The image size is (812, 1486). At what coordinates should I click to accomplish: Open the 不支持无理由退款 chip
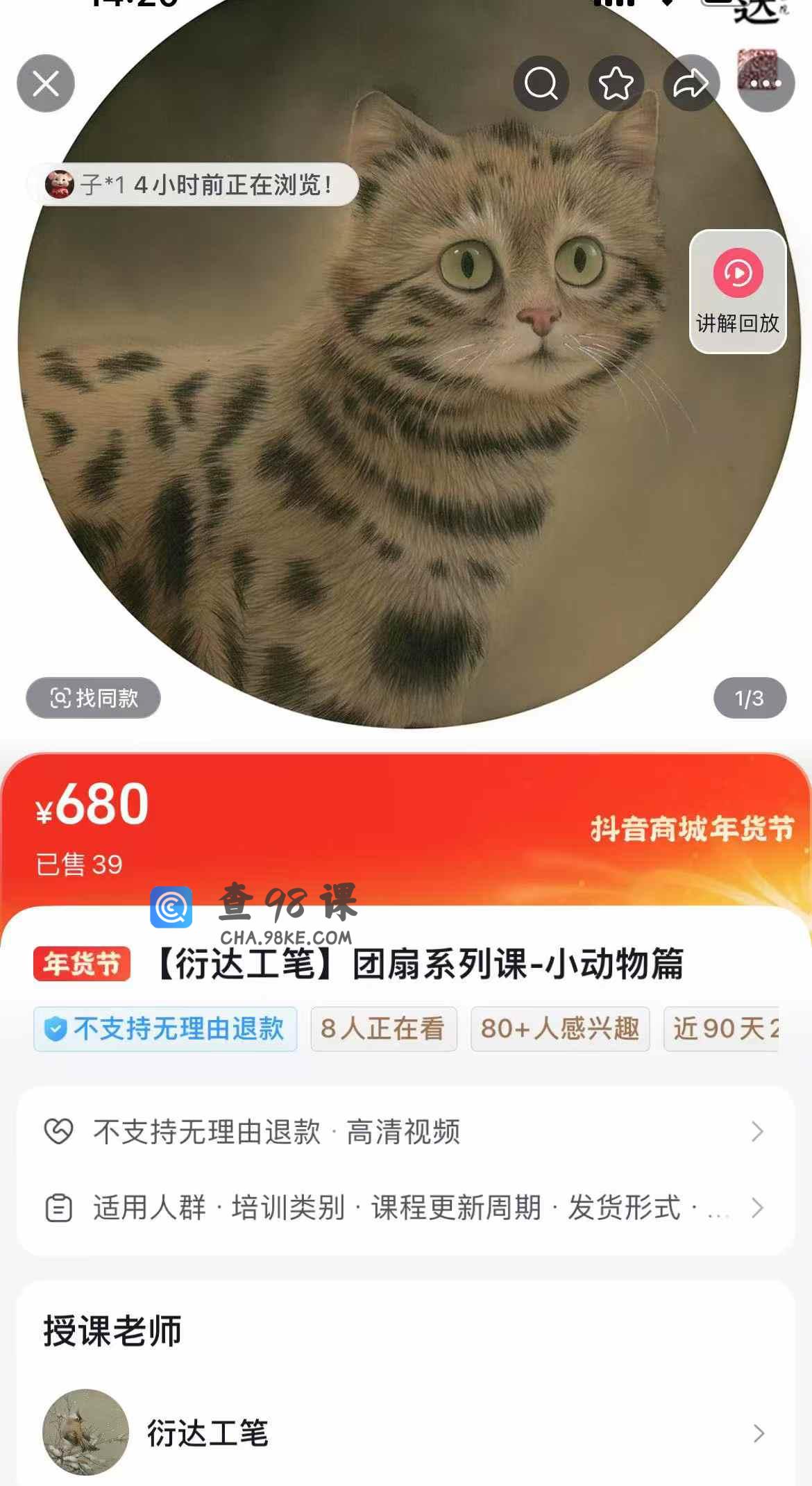[x=165, y=1028]
